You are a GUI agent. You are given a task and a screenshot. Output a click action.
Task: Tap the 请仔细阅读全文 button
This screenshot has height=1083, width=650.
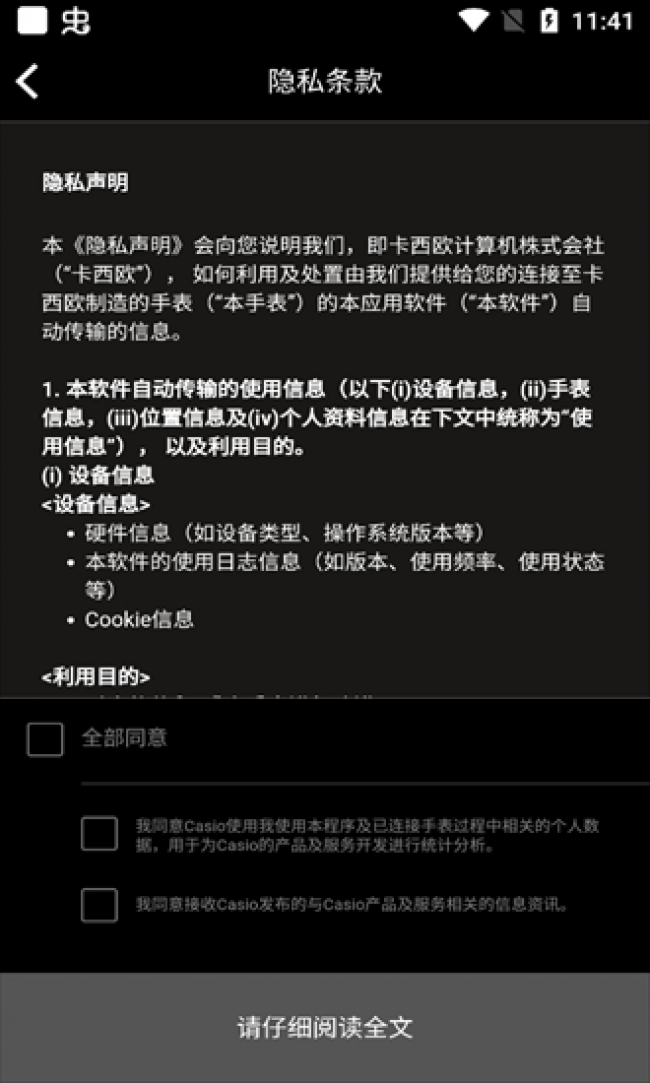pyautogui.click(x=325, y=1028)
